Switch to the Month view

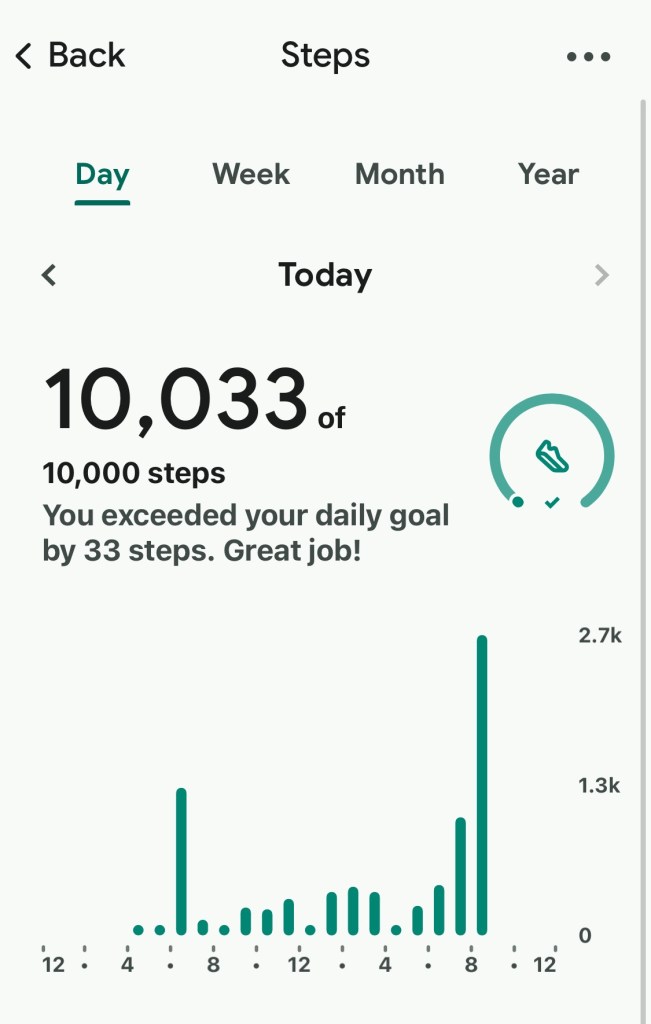coord(400,174)
